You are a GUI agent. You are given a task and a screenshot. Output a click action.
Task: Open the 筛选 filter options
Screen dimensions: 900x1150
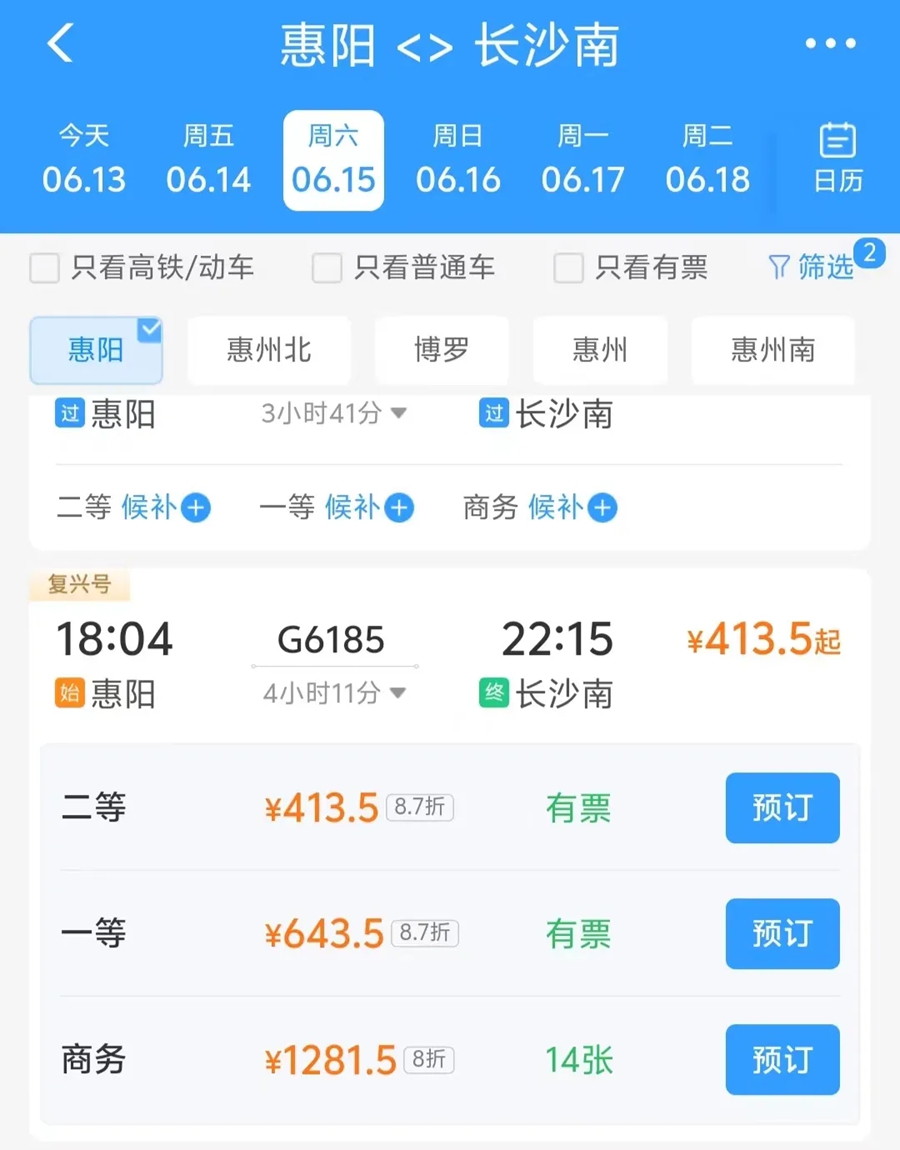pos(812,267)
